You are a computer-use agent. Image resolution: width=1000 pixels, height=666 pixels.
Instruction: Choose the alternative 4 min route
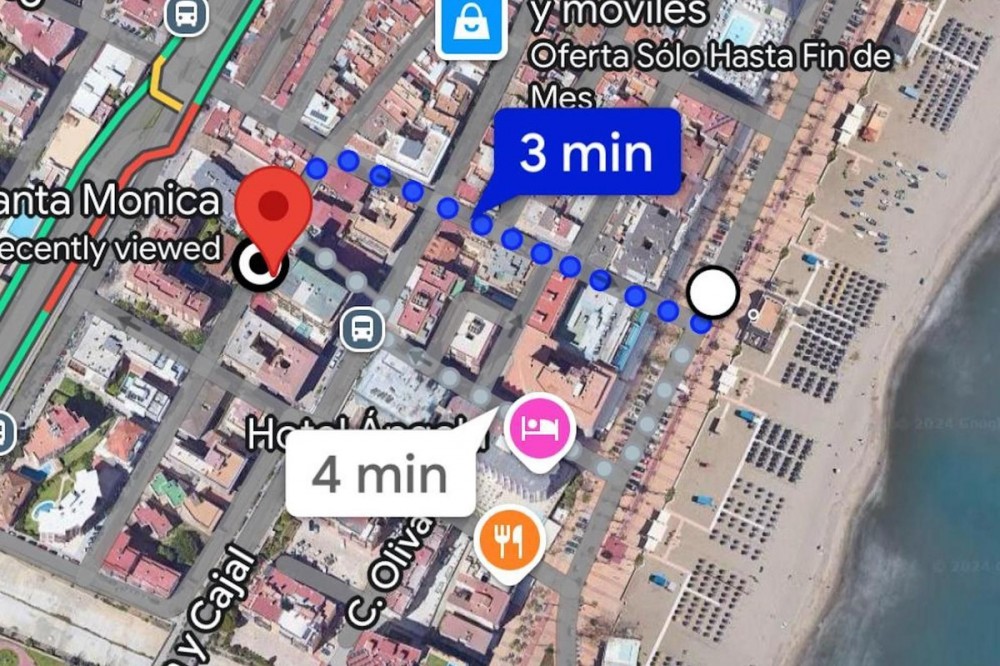(380, 474)
